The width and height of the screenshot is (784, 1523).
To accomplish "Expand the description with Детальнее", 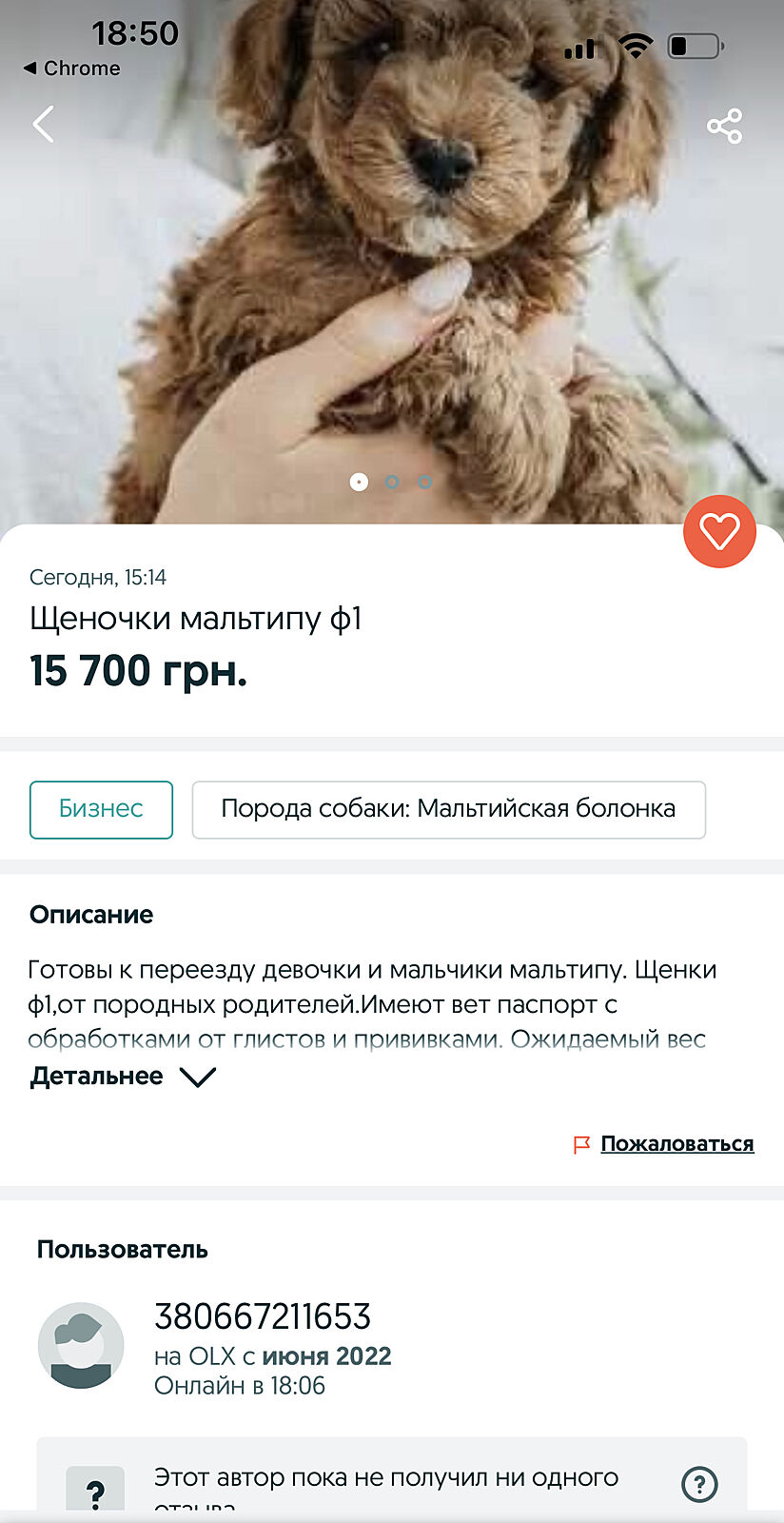I will pos(124,1077).
